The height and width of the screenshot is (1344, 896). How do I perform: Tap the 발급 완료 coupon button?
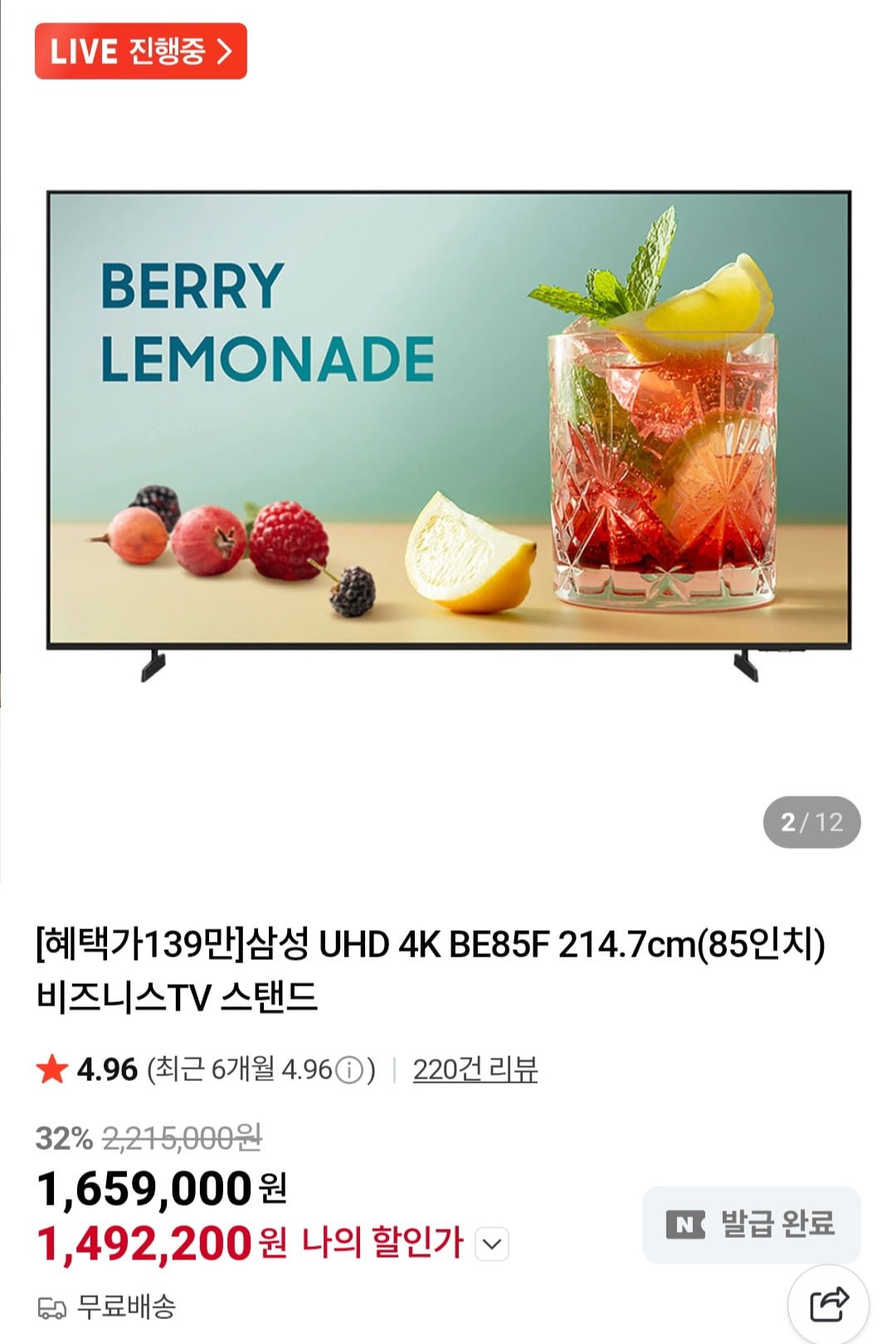click(751, 1225)
